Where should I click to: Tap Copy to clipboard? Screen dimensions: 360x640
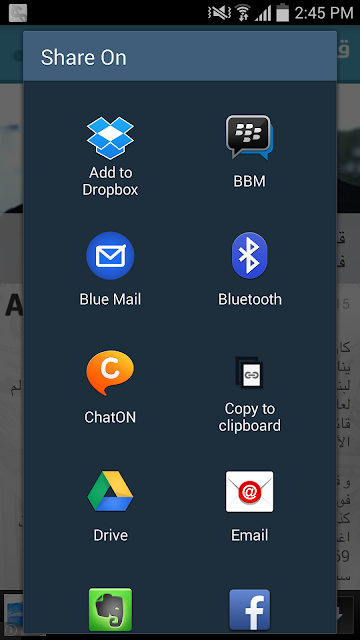tap(249, 394)
